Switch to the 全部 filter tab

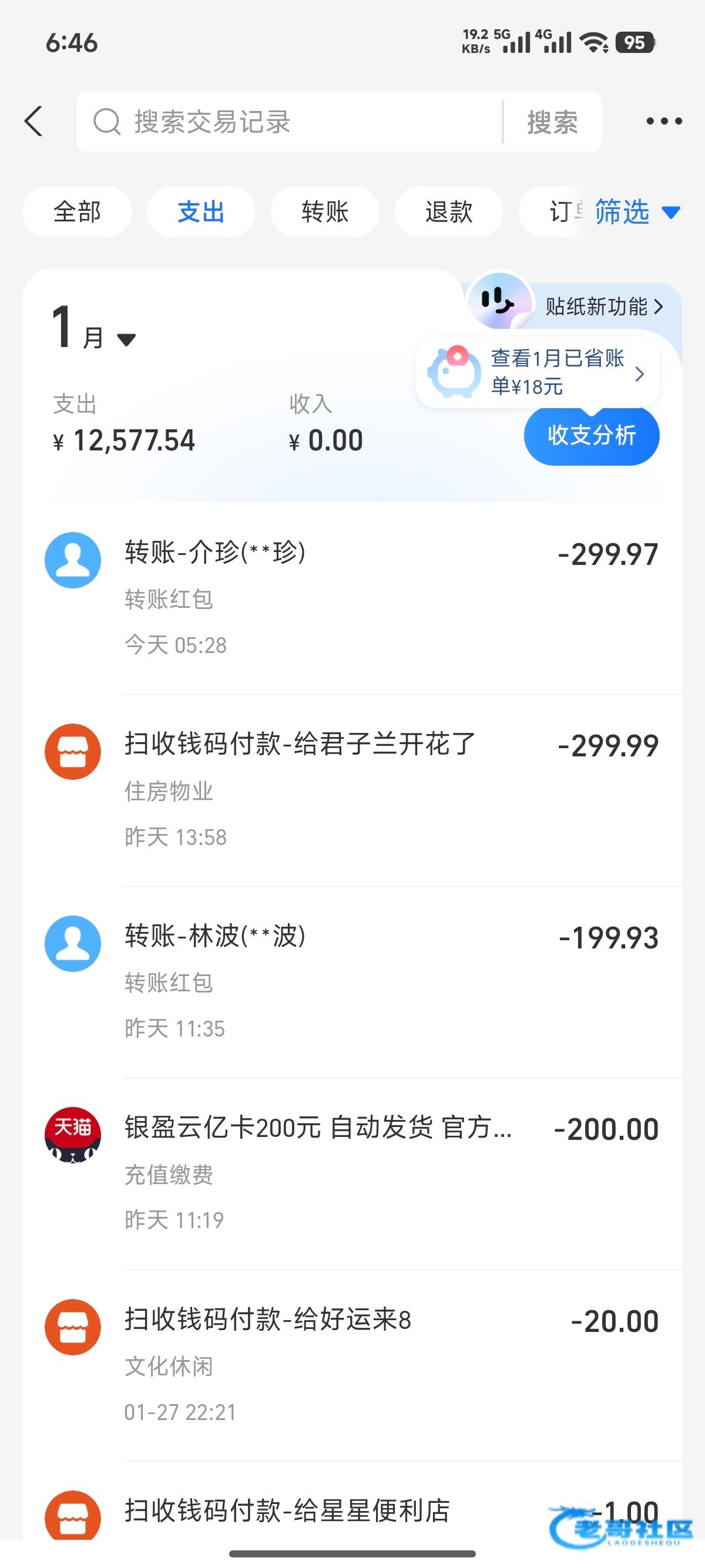tap(77, 212)
